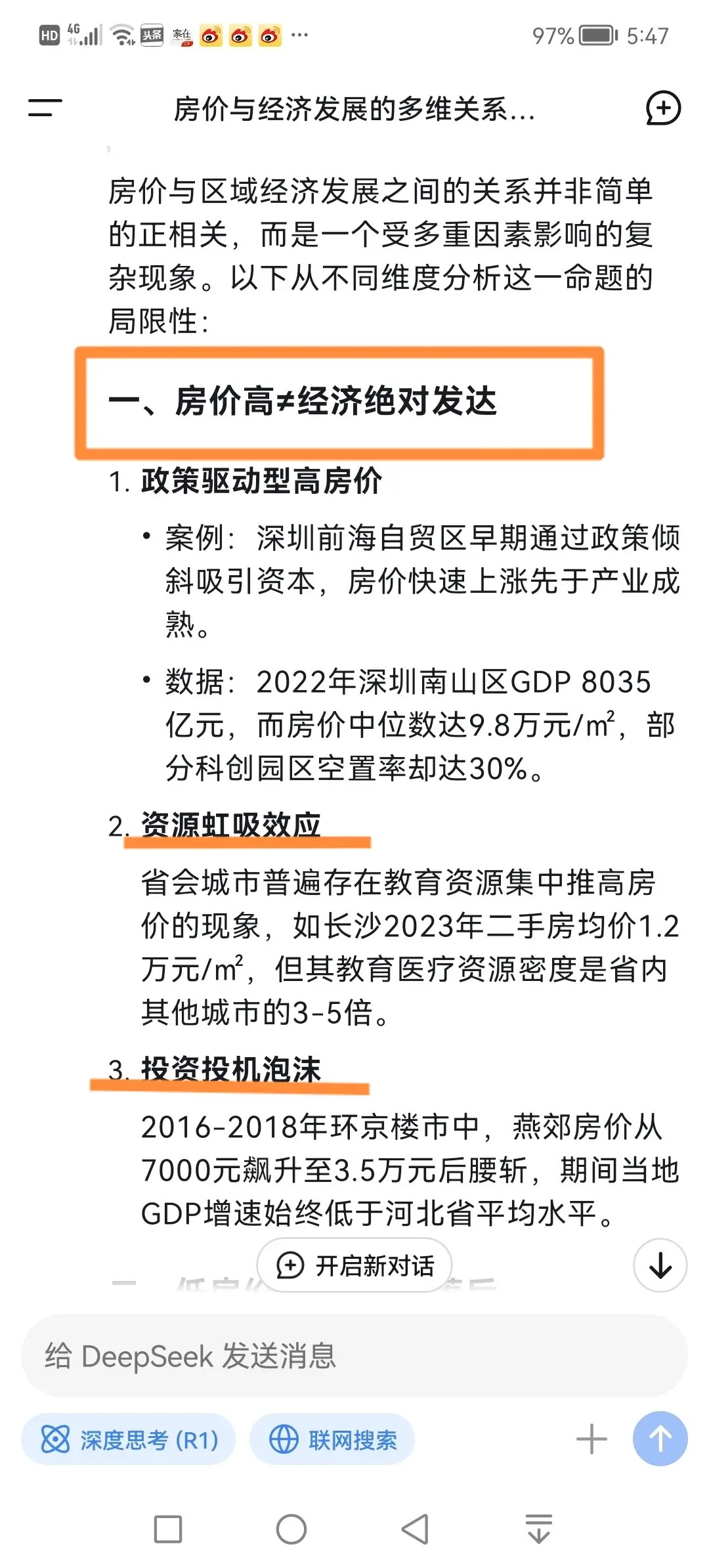The height and width of the screenshot is (1568, 709).
Task: Tap the 开启新对话 button
Action: 354,1265
